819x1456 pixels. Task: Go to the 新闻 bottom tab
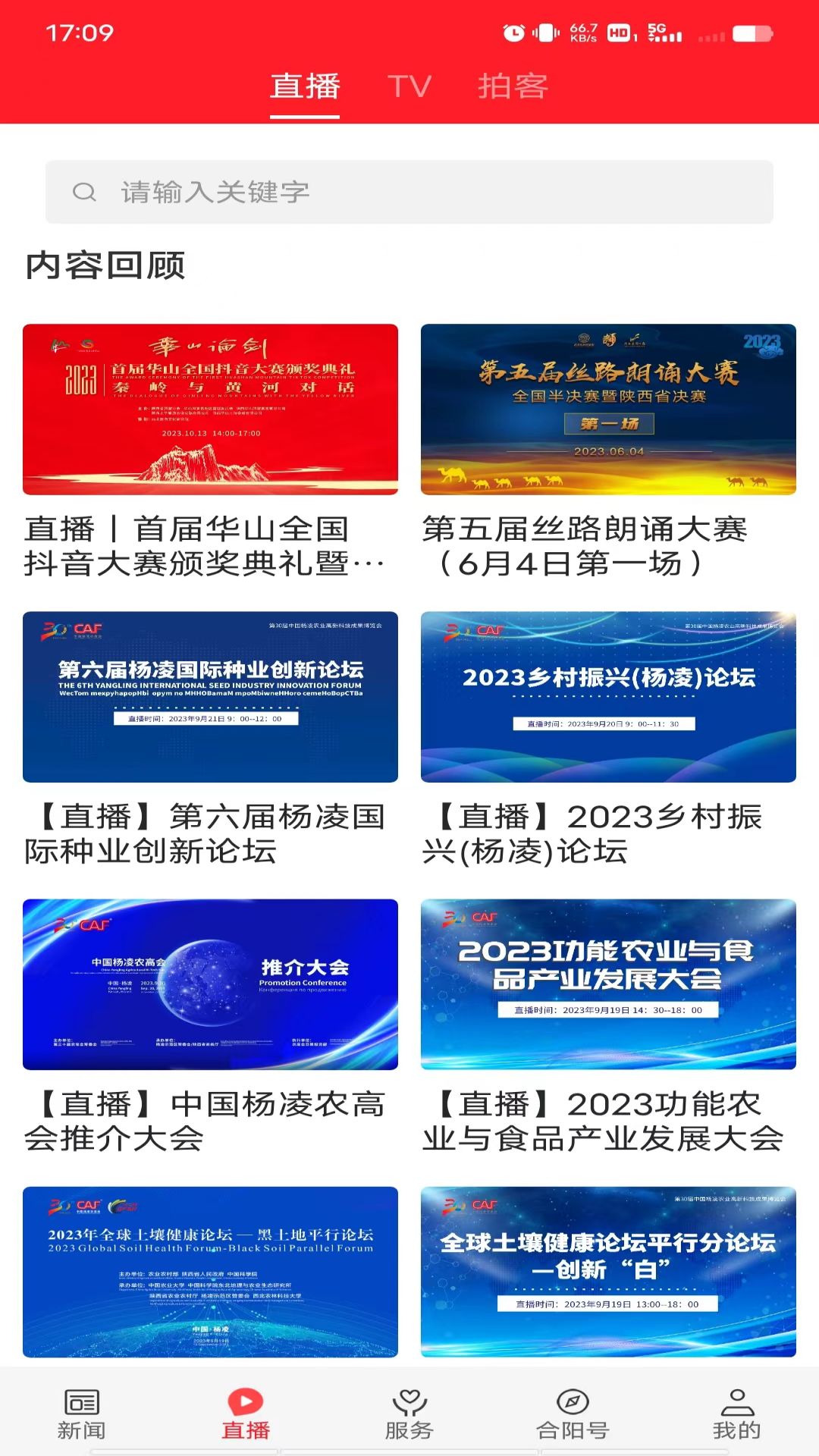[x=82, y=1414]
